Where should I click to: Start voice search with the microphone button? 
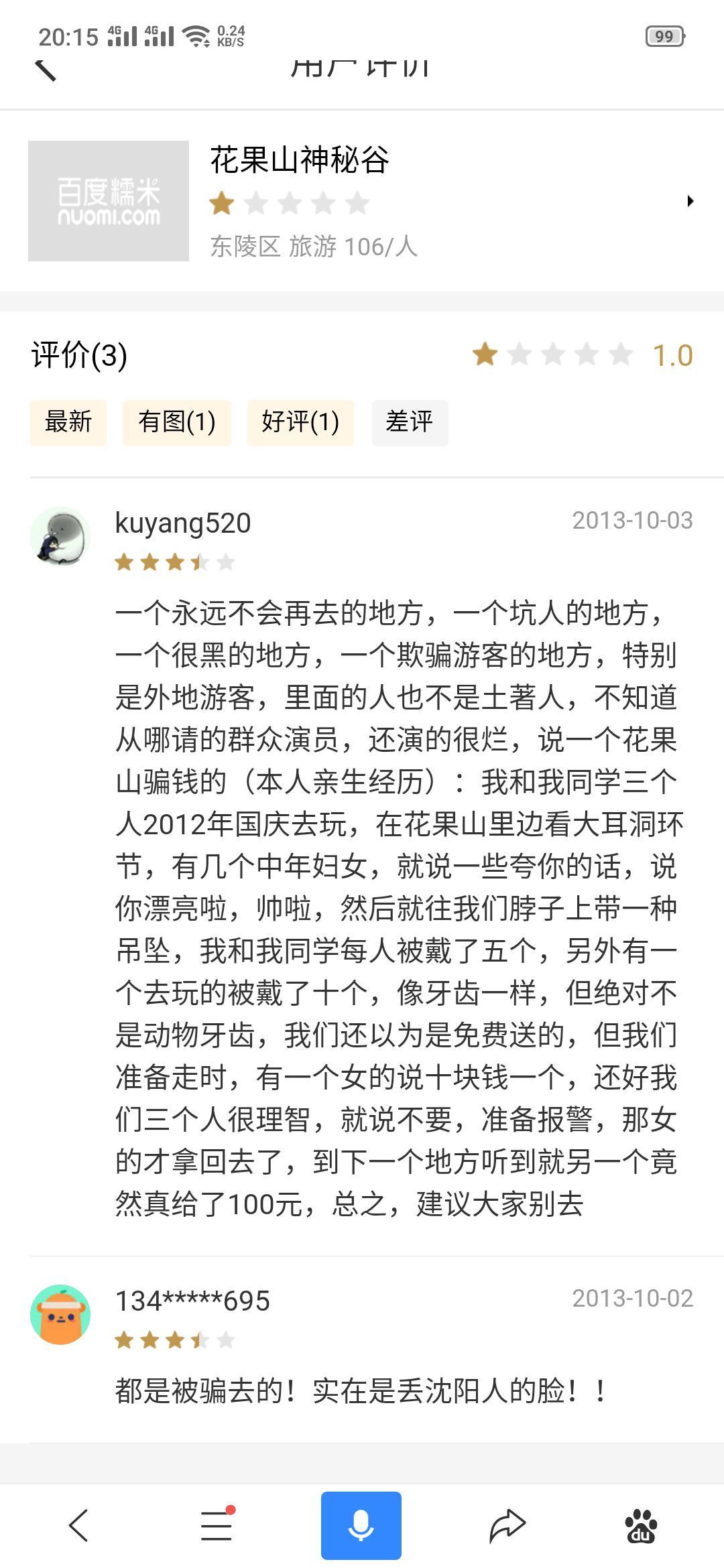[x=361, y=1526]
